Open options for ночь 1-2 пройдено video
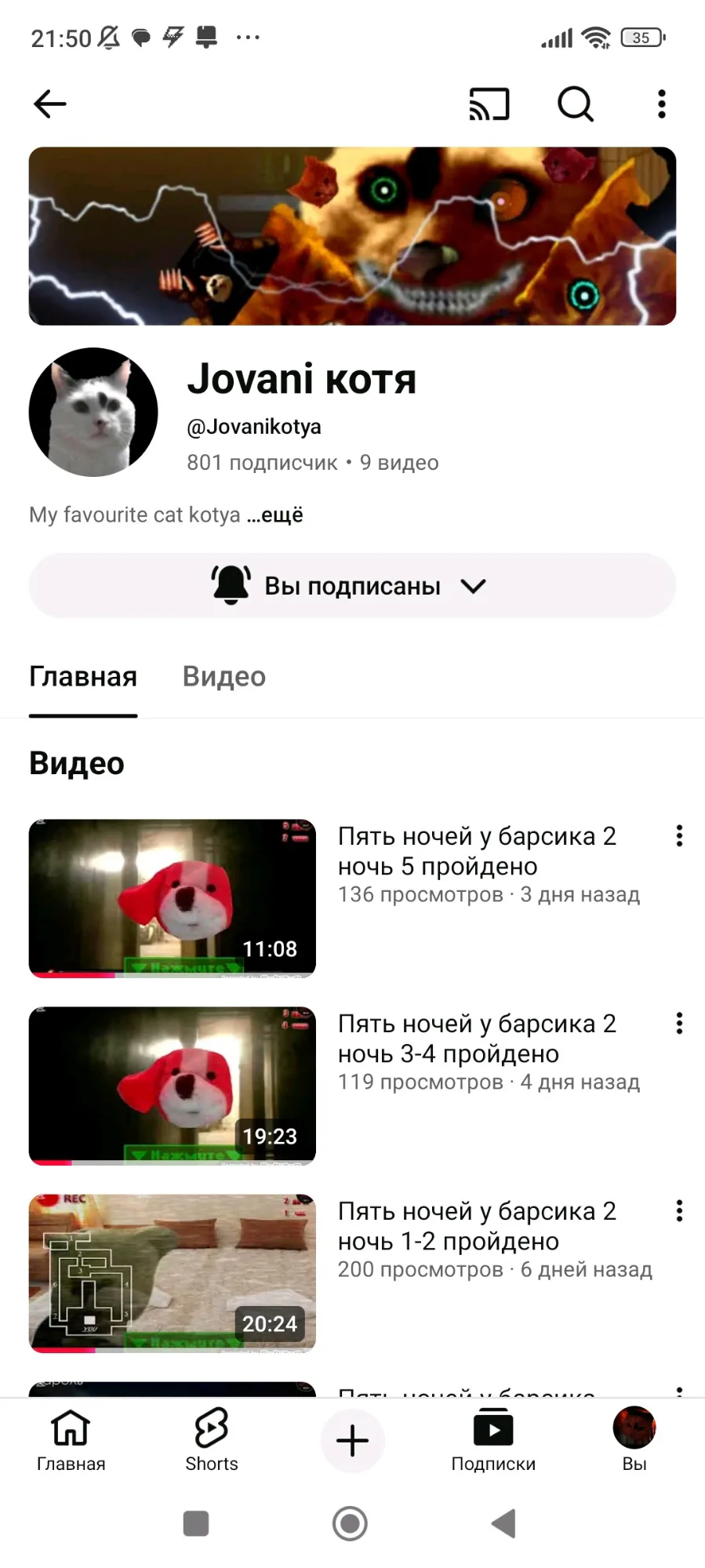Screen dimensions: 705x1568 [679, 1211]
